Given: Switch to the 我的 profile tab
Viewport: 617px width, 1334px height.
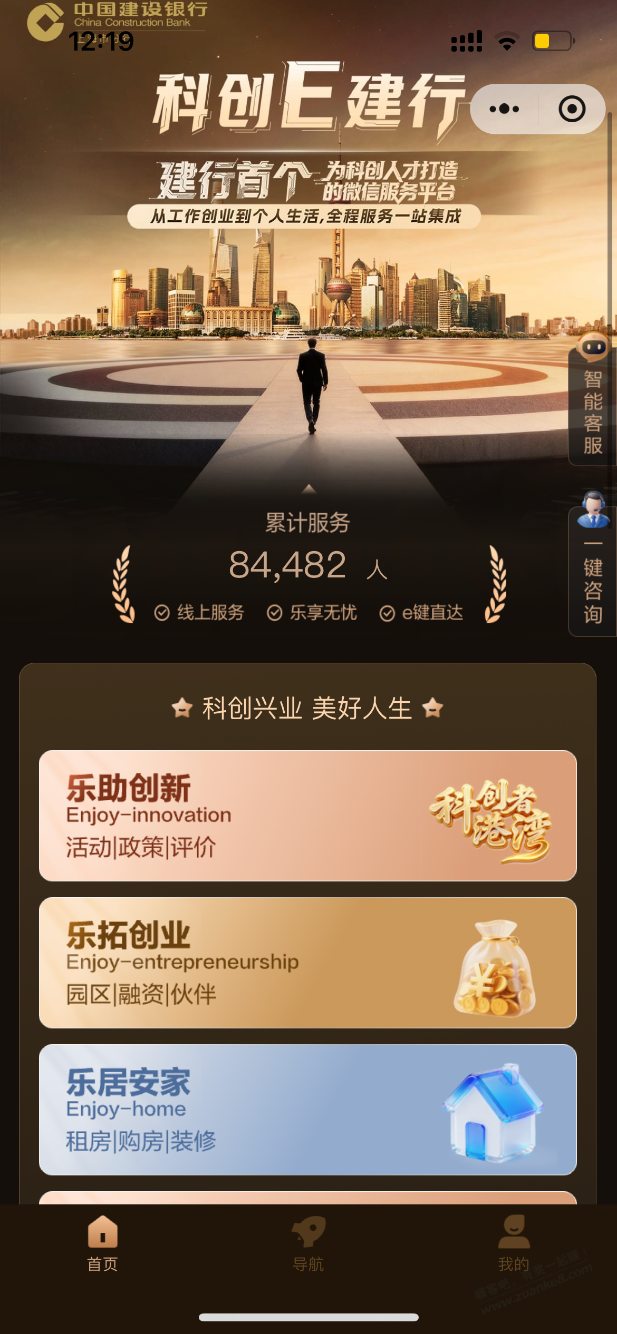Looking at the screenshot, I should click(x=513, y=1244).
